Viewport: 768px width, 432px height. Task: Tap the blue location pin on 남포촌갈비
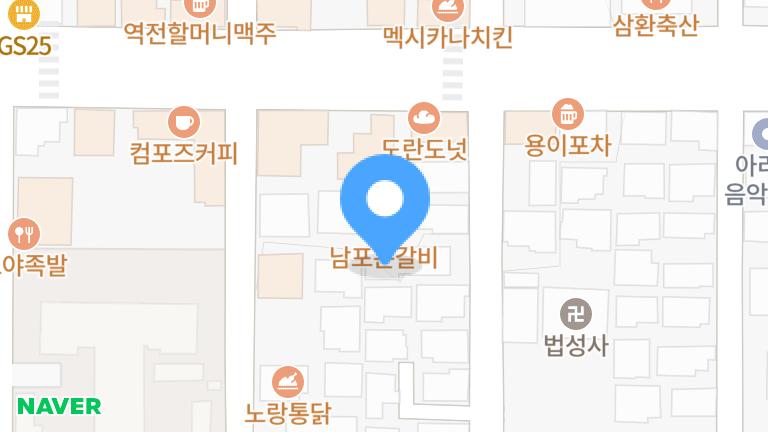385,202
